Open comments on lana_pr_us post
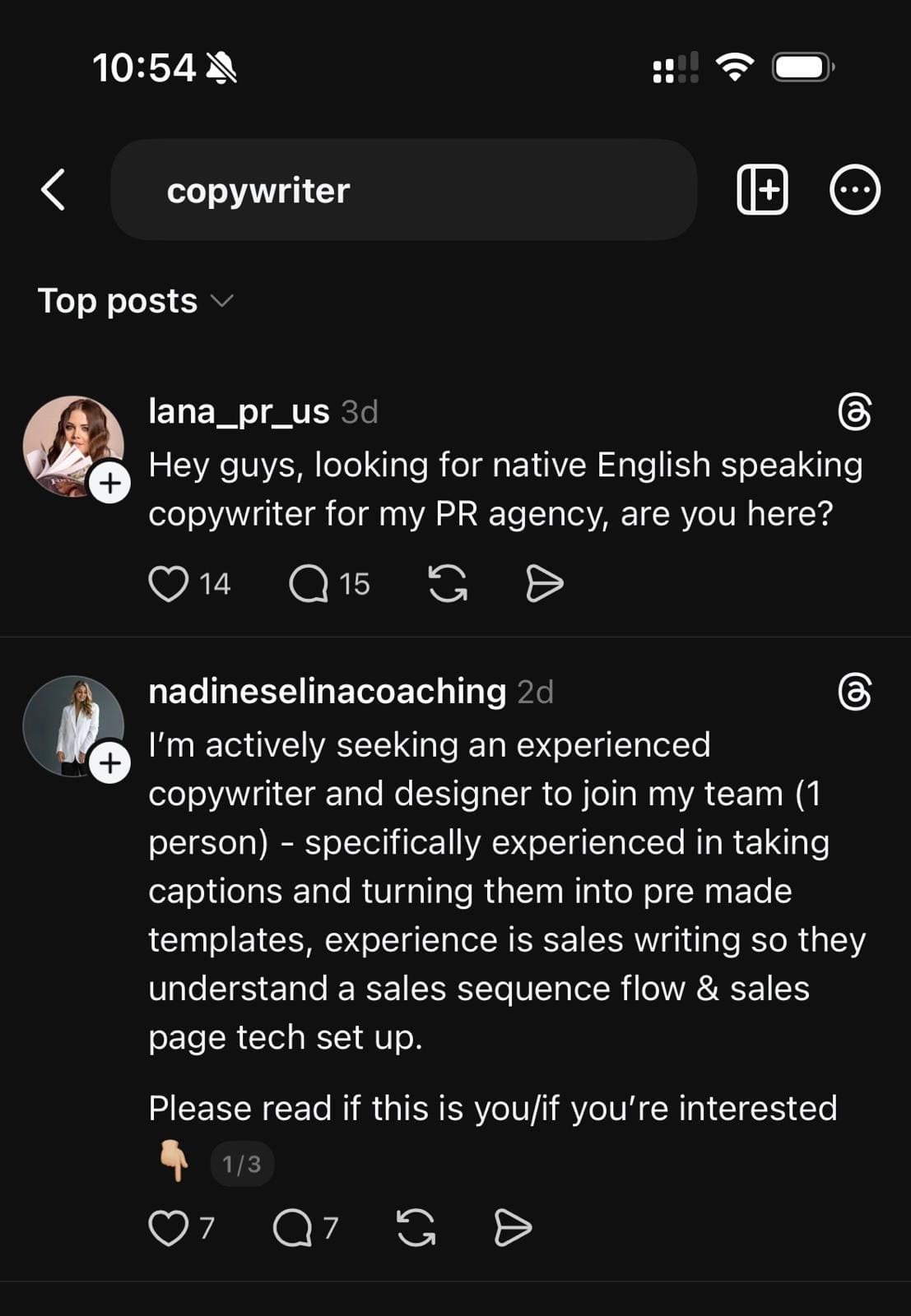Screen dimensions: 911x1316 [309, 584]
